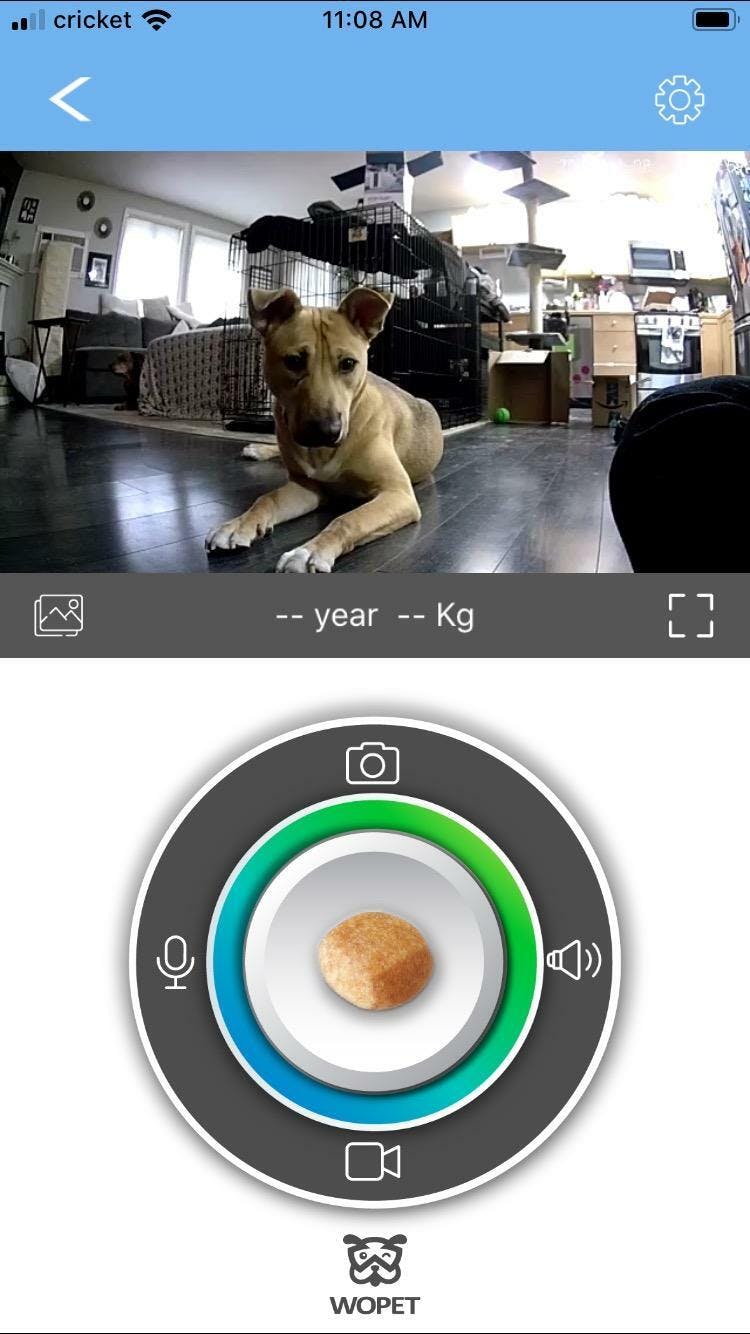This screenshot has width=750, height=1334.
Task: Open the photo gallery icon
Action: pyautogui.click(x=59, y=615)
